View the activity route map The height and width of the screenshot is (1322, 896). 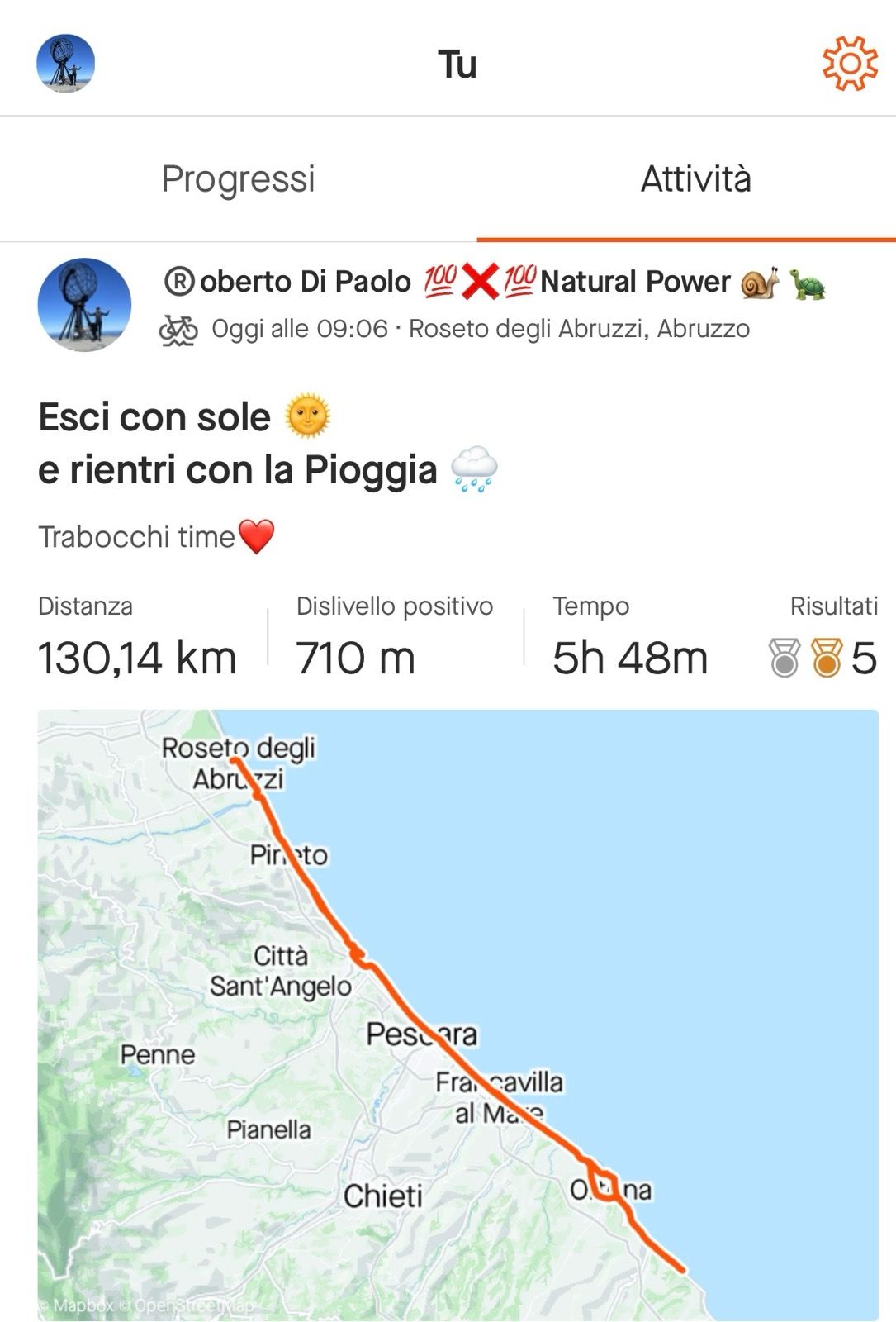tap(457, 1015)
